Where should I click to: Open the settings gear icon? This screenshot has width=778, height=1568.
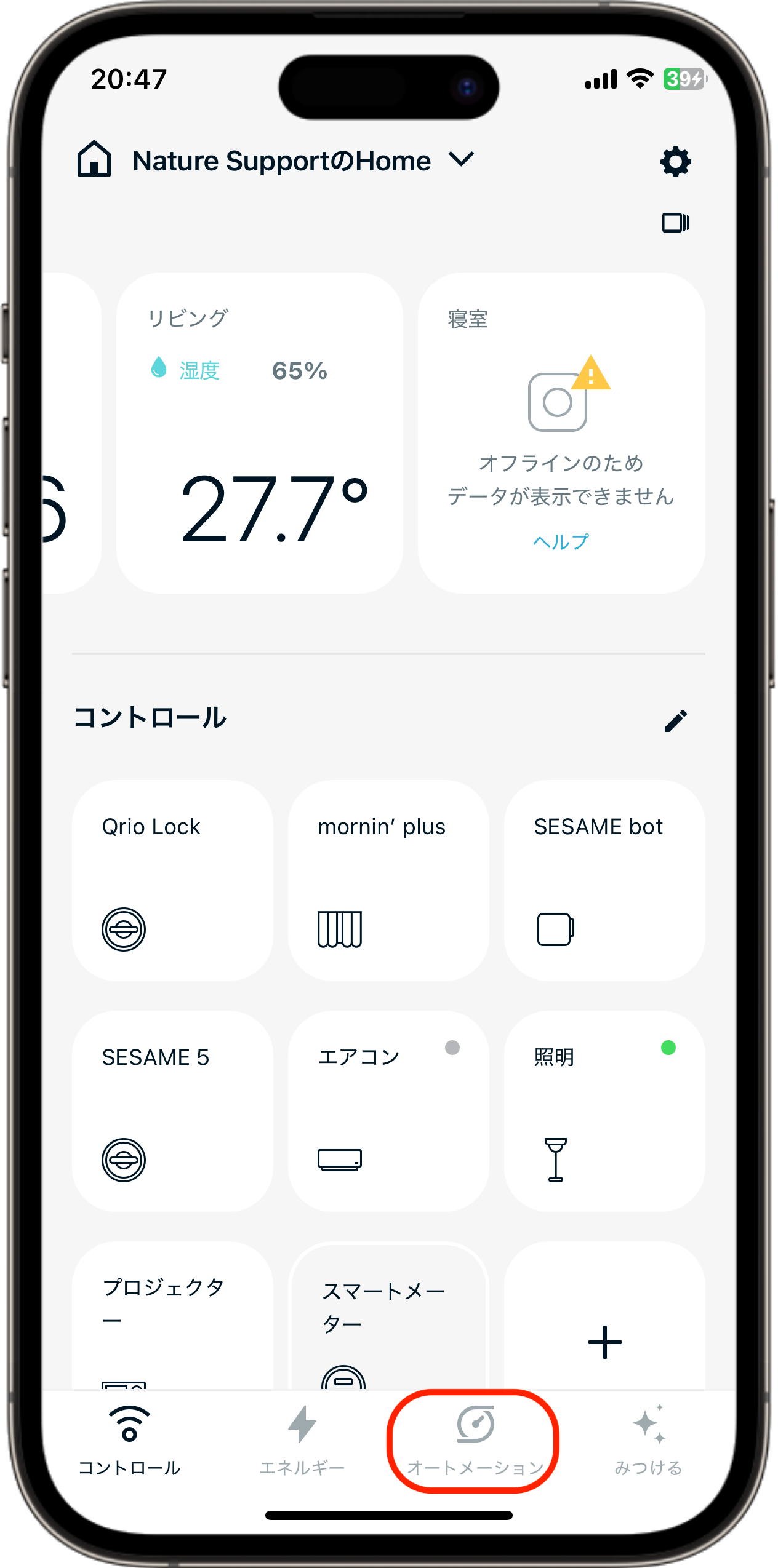pyautogui.click(x=675, y=162)
